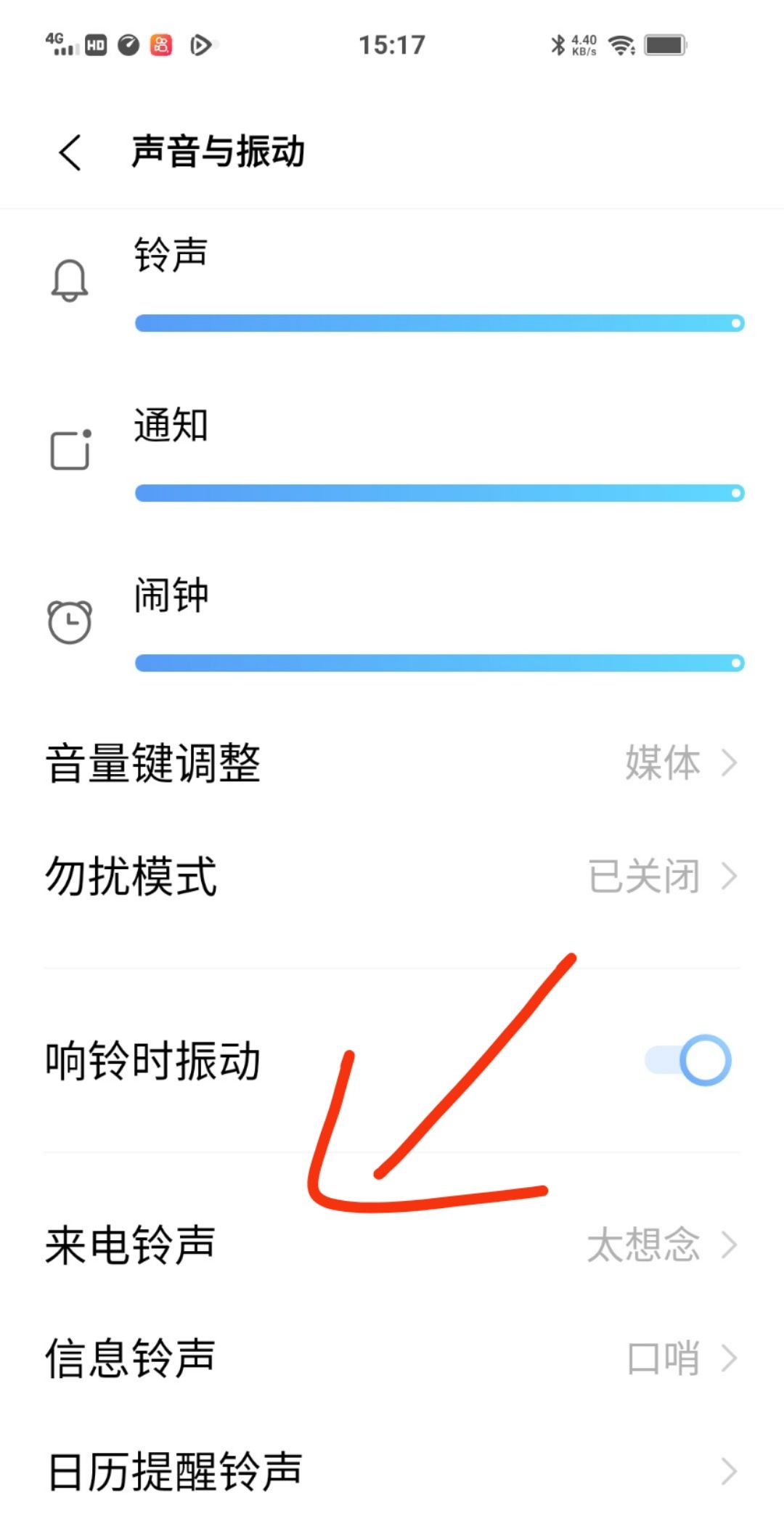Open 音量键调整 setting
This screenshot has height=1516, width=784.
point(392,763)
